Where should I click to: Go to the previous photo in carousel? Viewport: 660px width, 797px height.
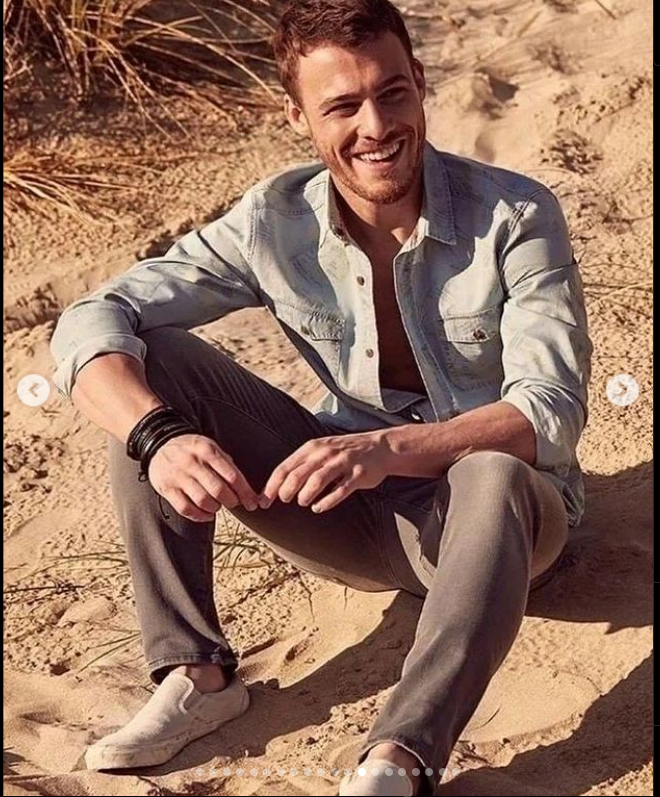point(34,390)
